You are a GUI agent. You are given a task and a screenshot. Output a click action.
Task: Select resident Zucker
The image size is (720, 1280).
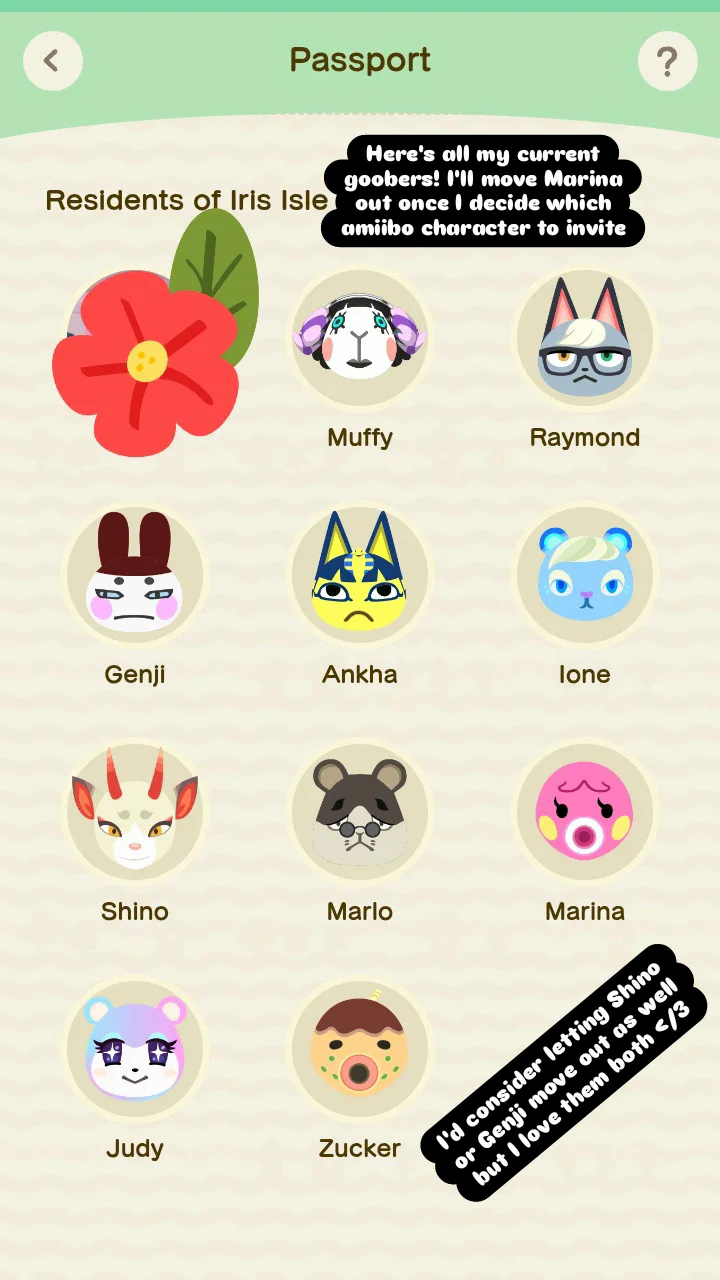coord(360,1049)
